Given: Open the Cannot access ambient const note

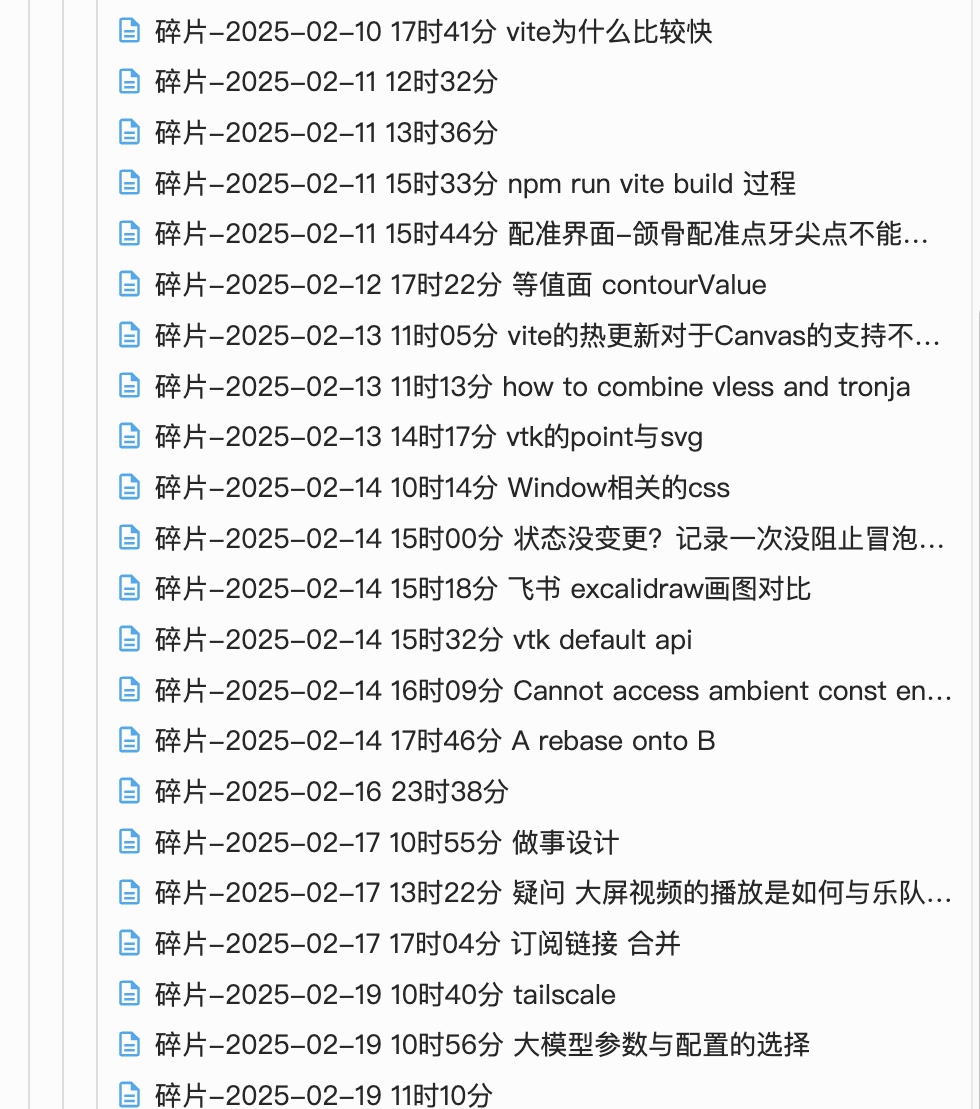Looking at the screenshot, I should pos(552,691).
